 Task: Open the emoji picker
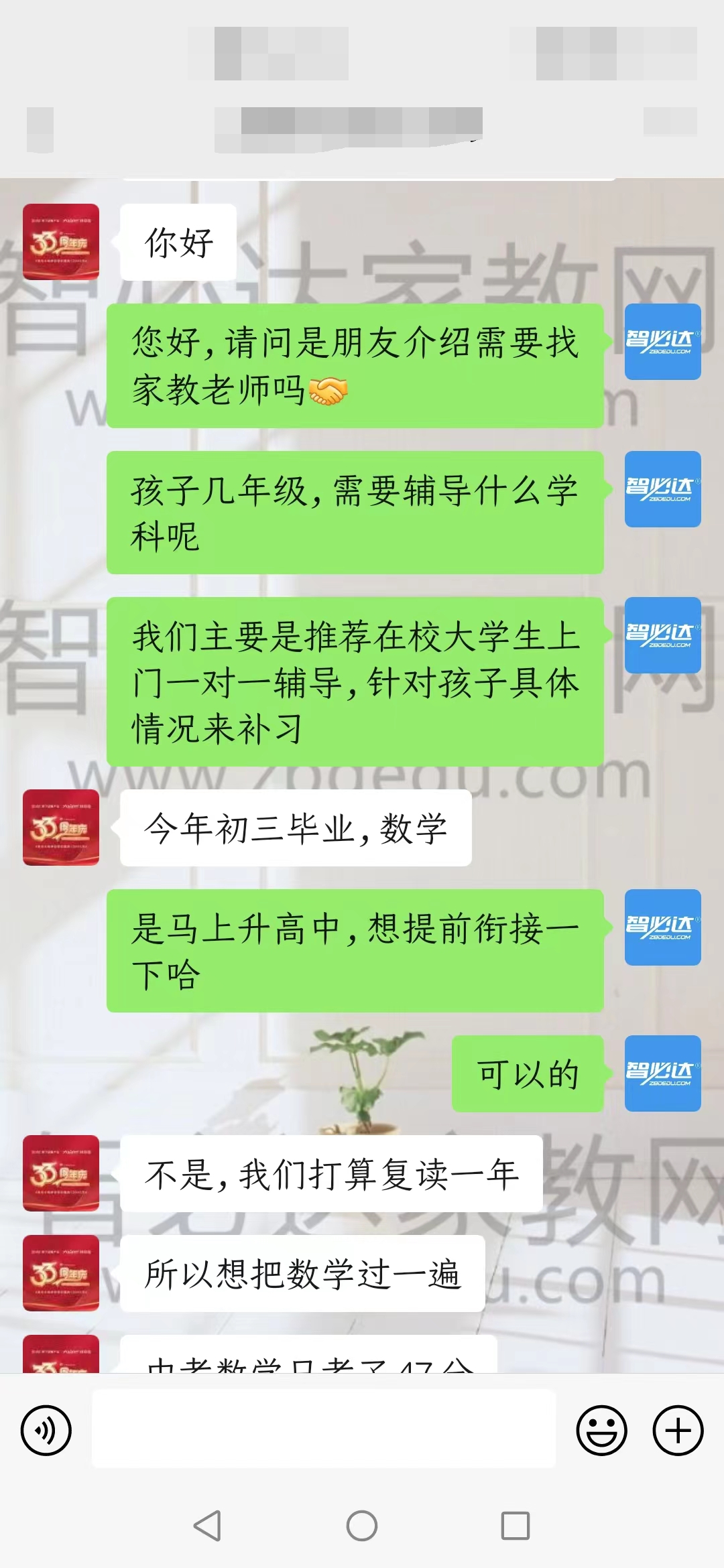point(601,1431)
